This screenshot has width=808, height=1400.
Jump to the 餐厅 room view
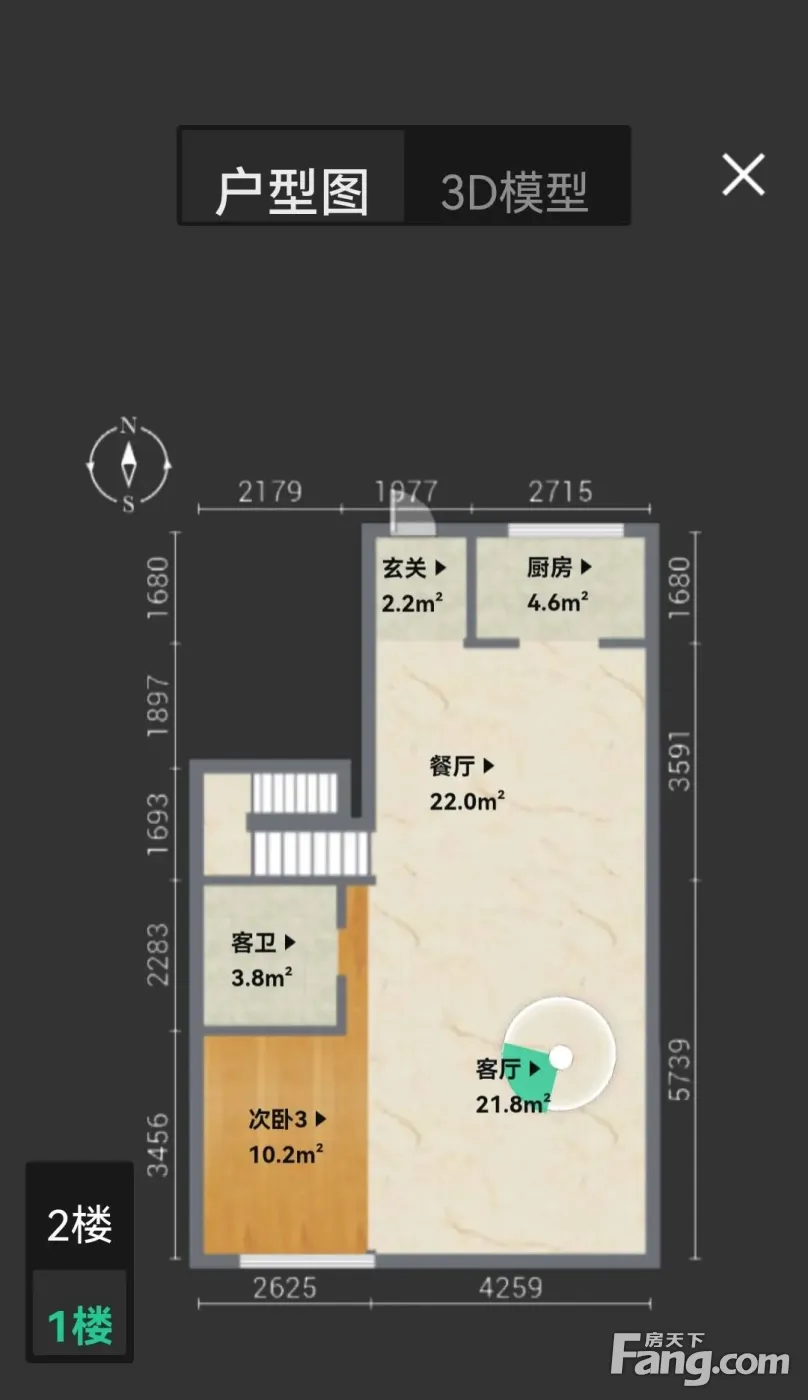point(462,767)
